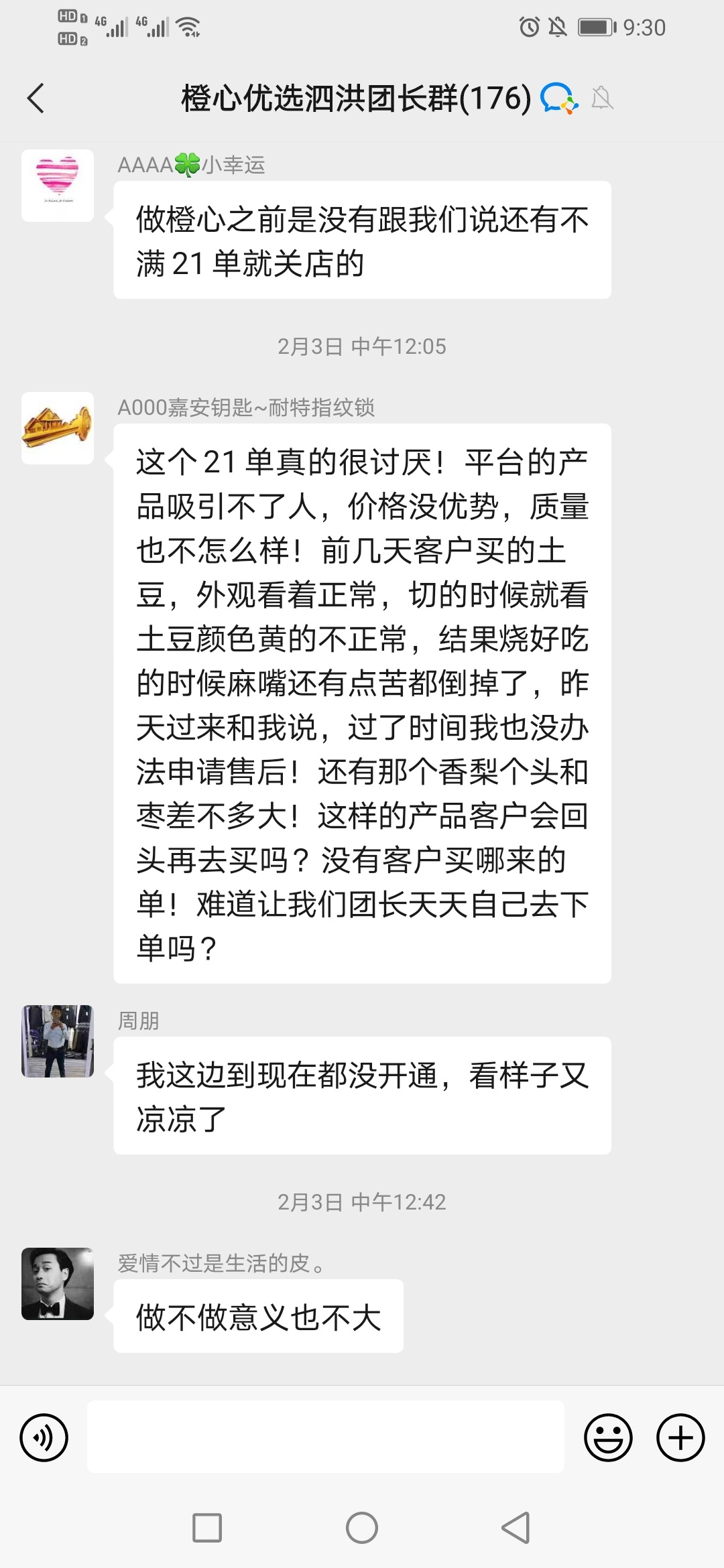View A000嘉安钥匙's key avatar profile
The height and width of the screenshot is (1568, 724).
tap(58, 428)
